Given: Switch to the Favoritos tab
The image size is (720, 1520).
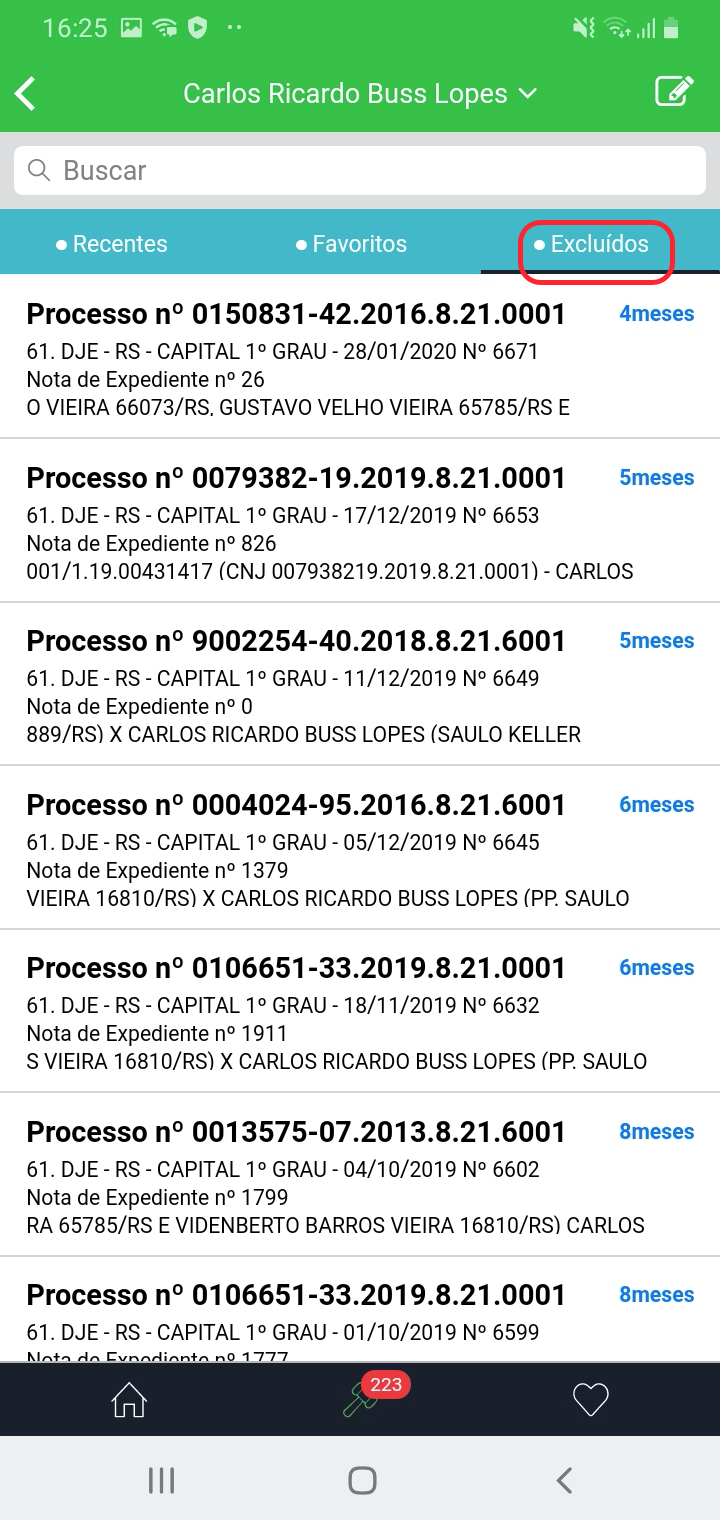Looking at the screenshot, I should (352, 244).
